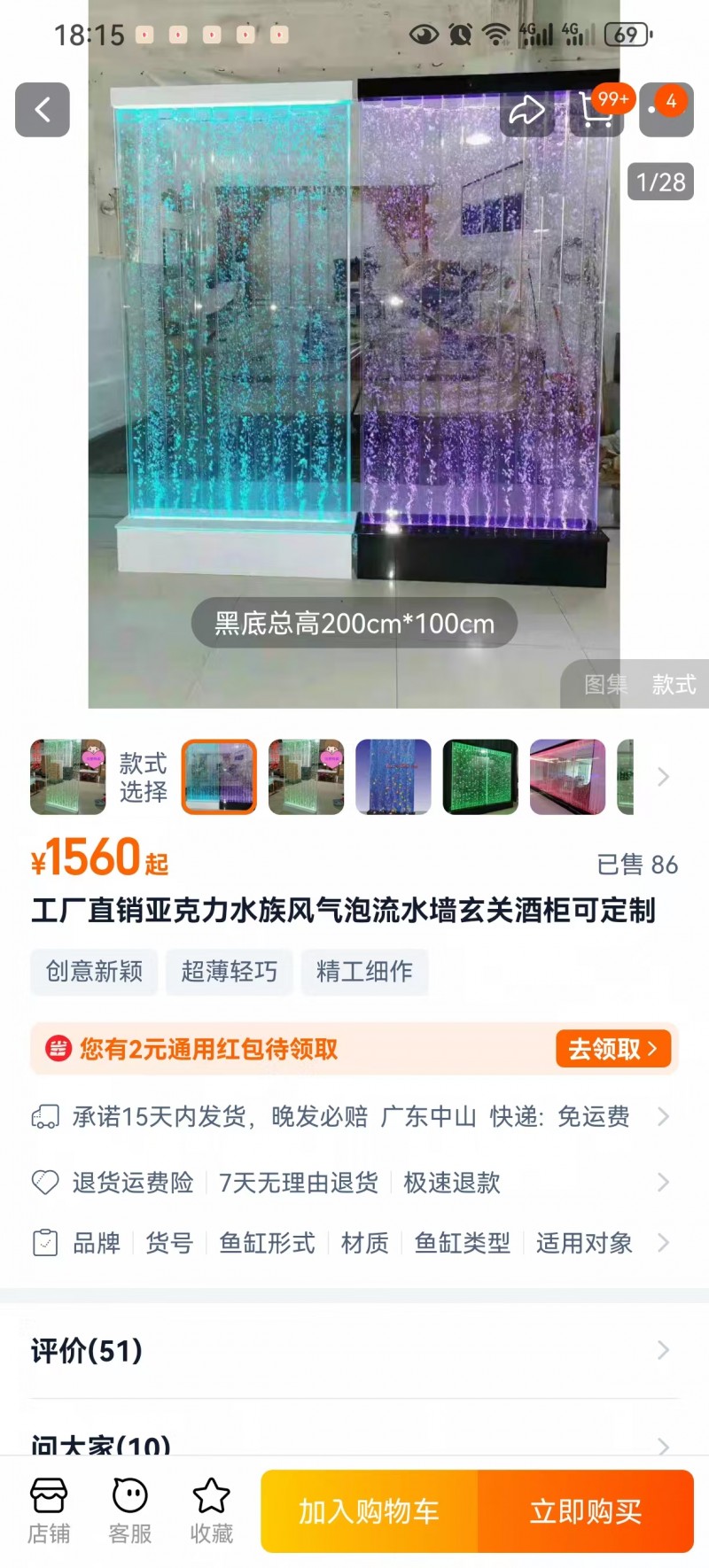Open the shopping cart
The height and width of the screenshot is (1568, 709).
pos(596,110)
